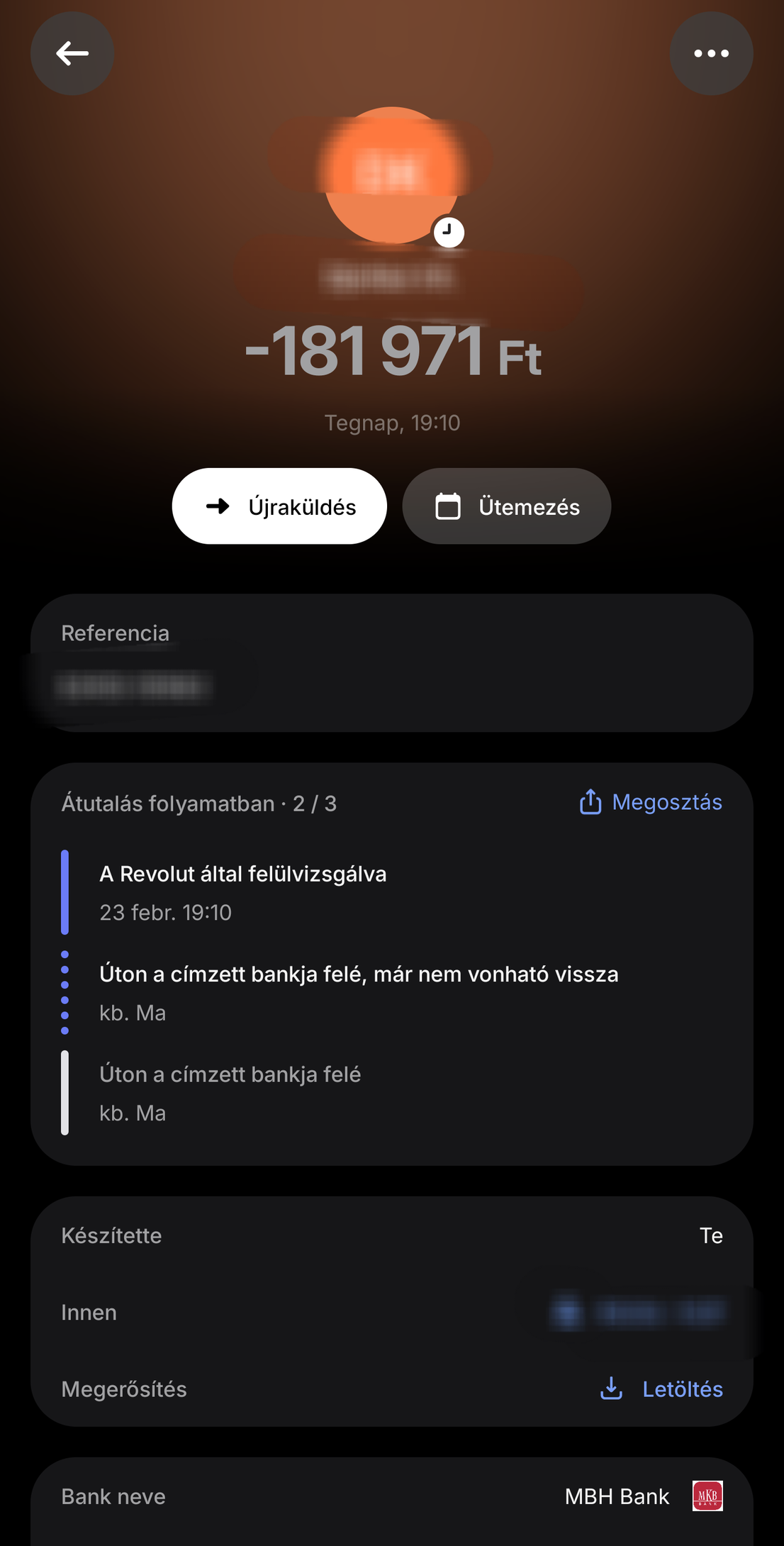The height and width of the screenshot is (1546, 784).
Task: Go back using the arrow button
Action: (x=72, y=53)
